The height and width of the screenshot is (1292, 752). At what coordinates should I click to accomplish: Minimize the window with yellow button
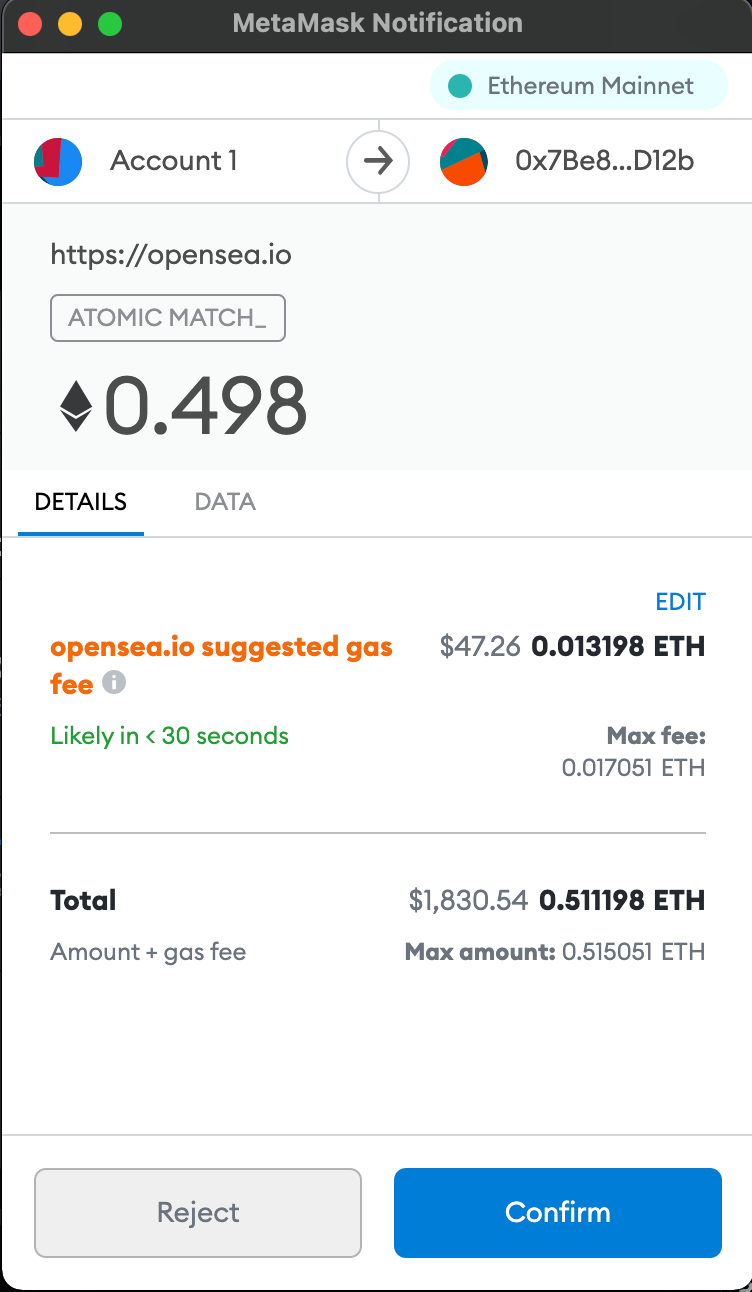[x=70, y=23]
